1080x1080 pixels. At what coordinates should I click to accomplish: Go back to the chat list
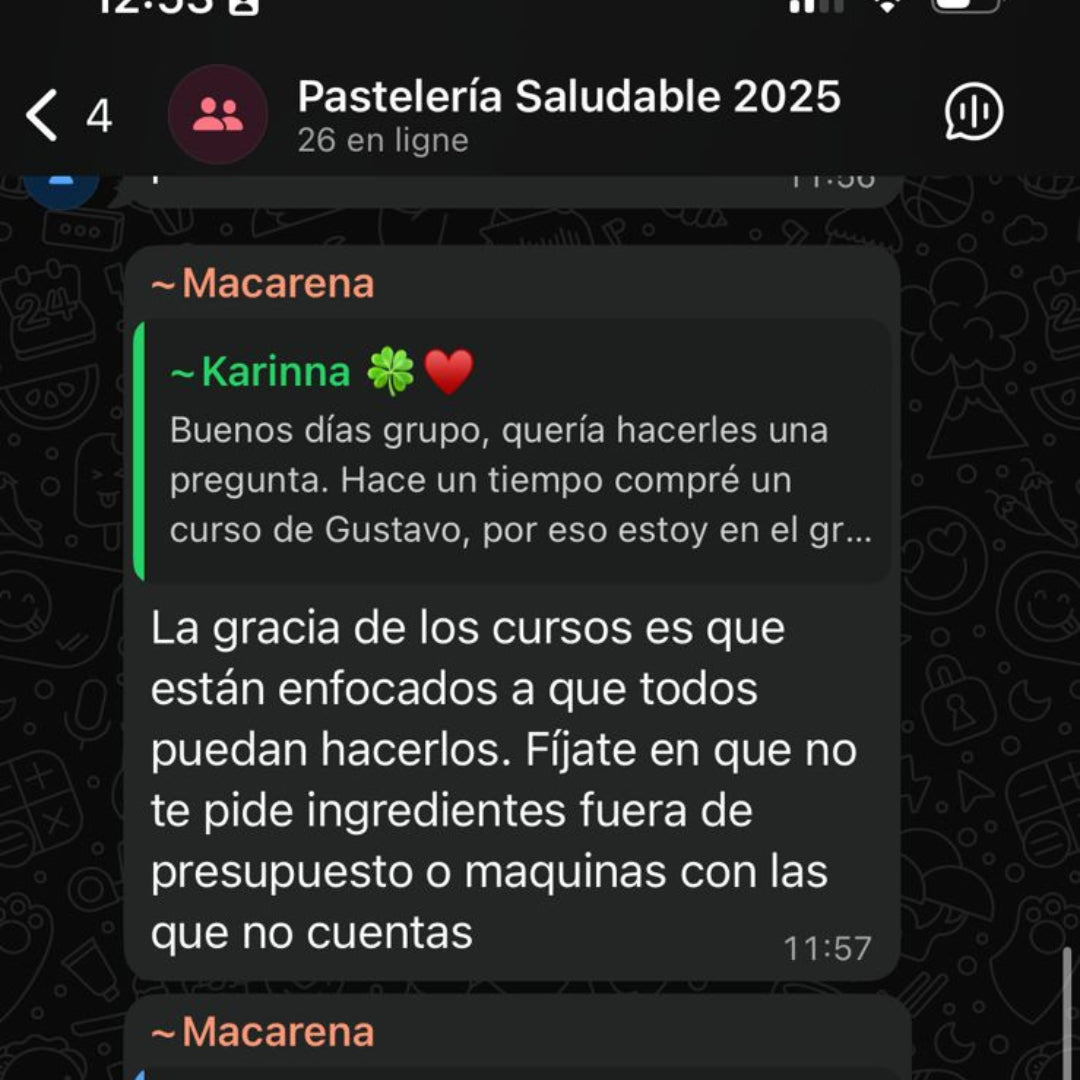[x=44, y=115]
